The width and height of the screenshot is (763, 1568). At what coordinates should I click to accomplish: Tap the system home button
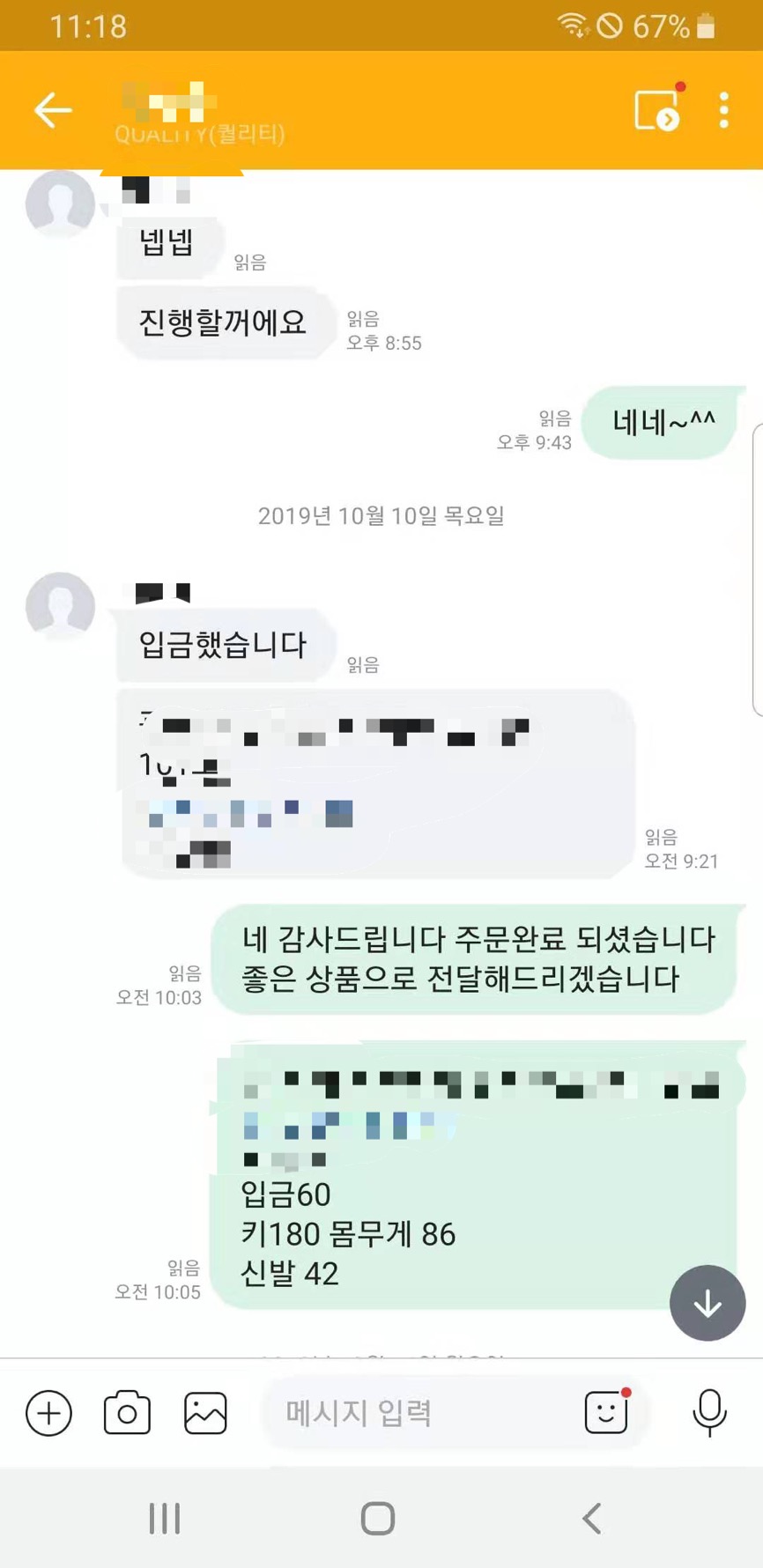(378, 1518)
